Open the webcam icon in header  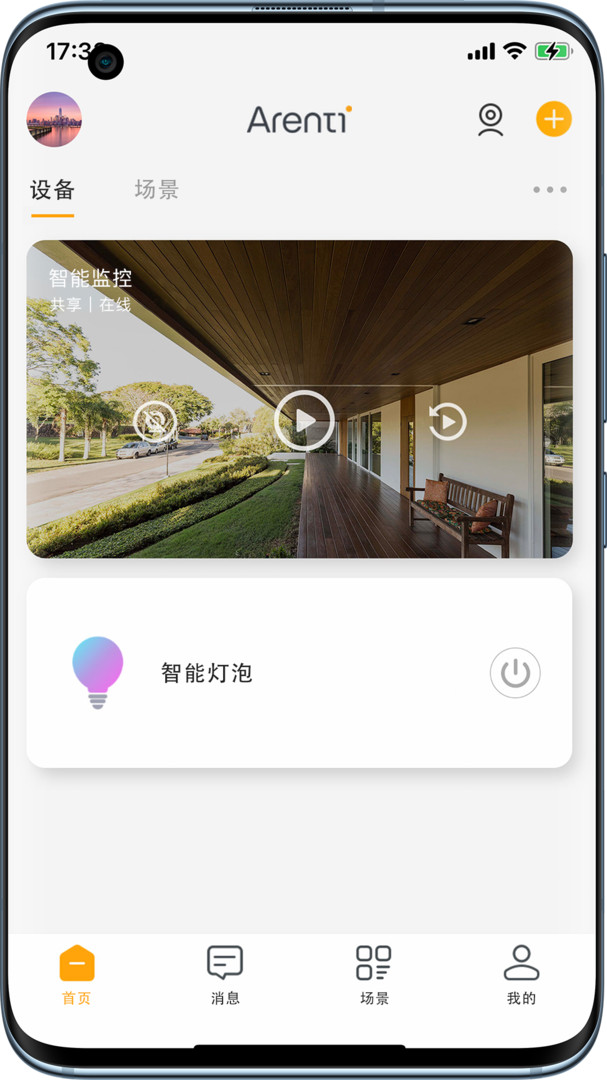tap(490, 120)
